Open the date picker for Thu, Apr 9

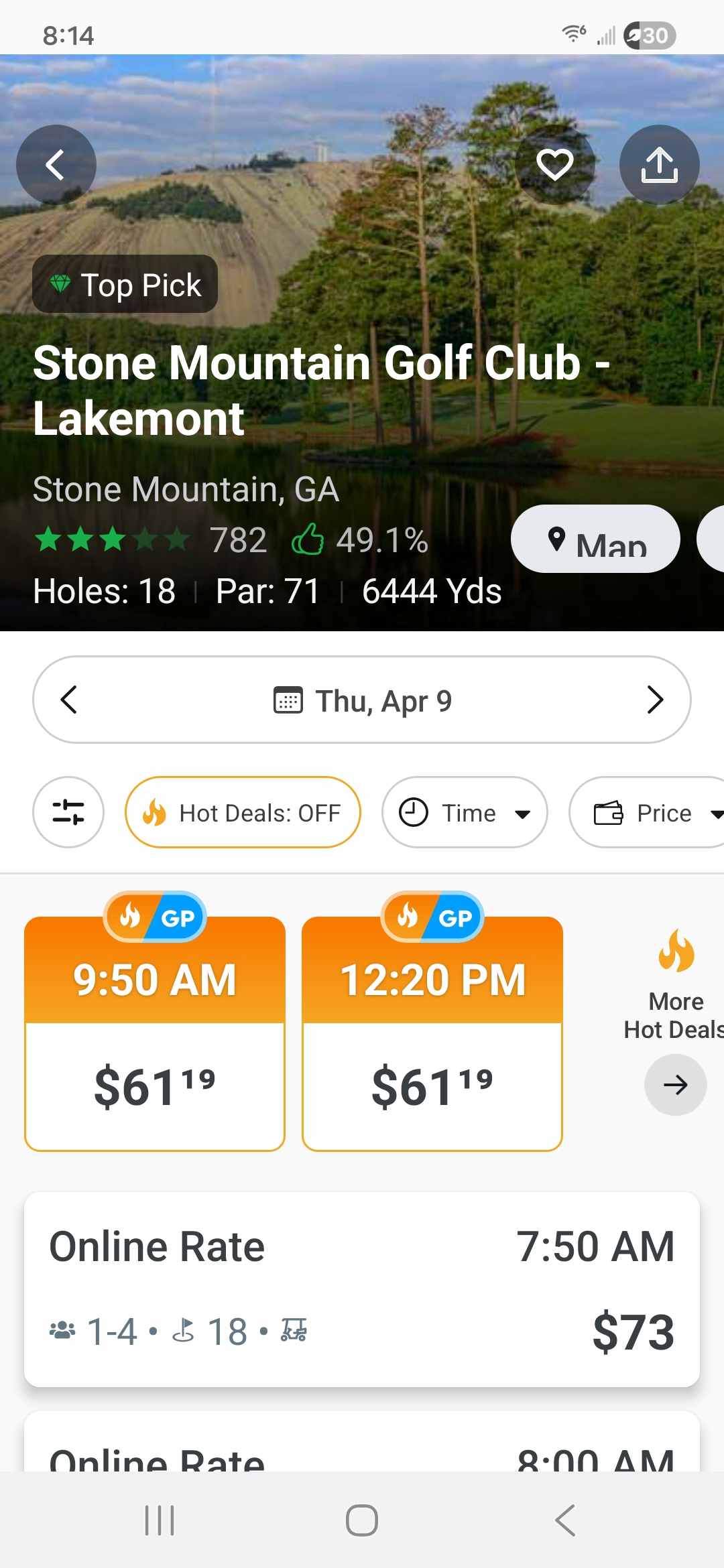coord(363,701)
